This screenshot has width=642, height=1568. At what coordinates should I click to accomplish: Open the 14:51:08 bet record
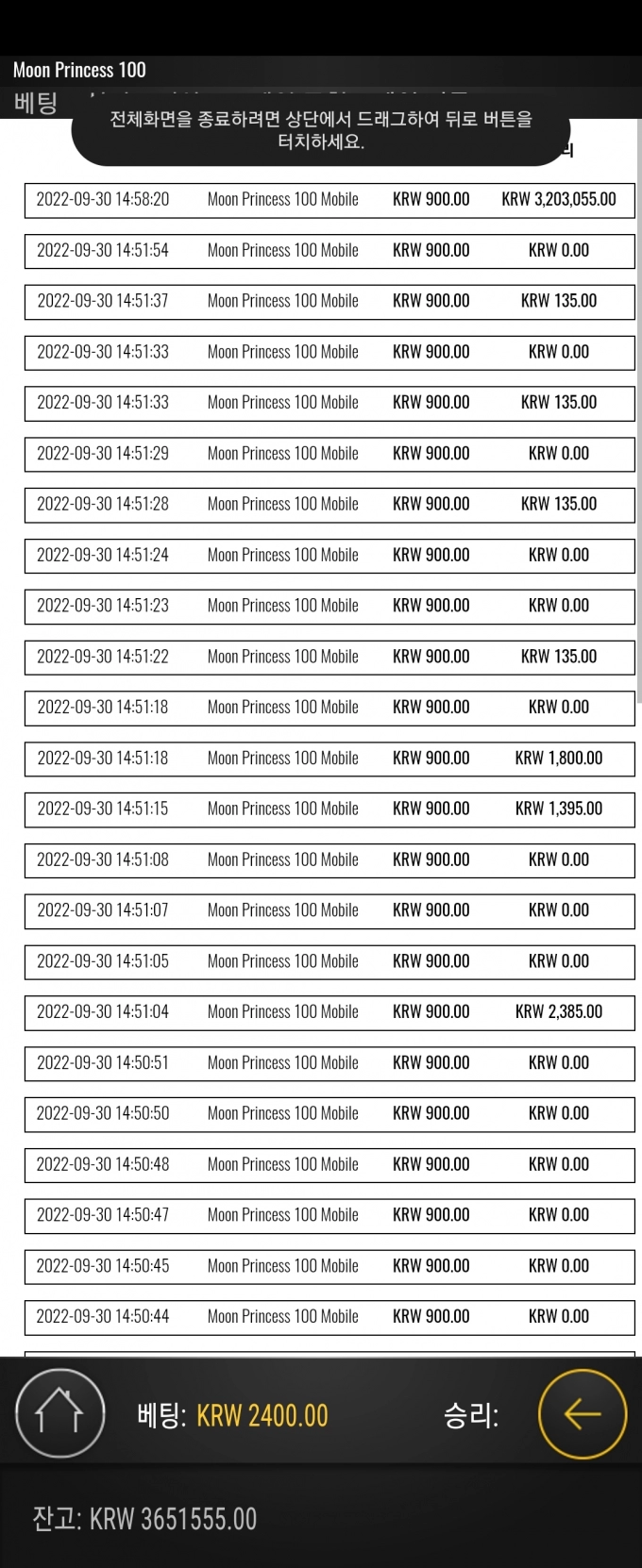point(329,860)
